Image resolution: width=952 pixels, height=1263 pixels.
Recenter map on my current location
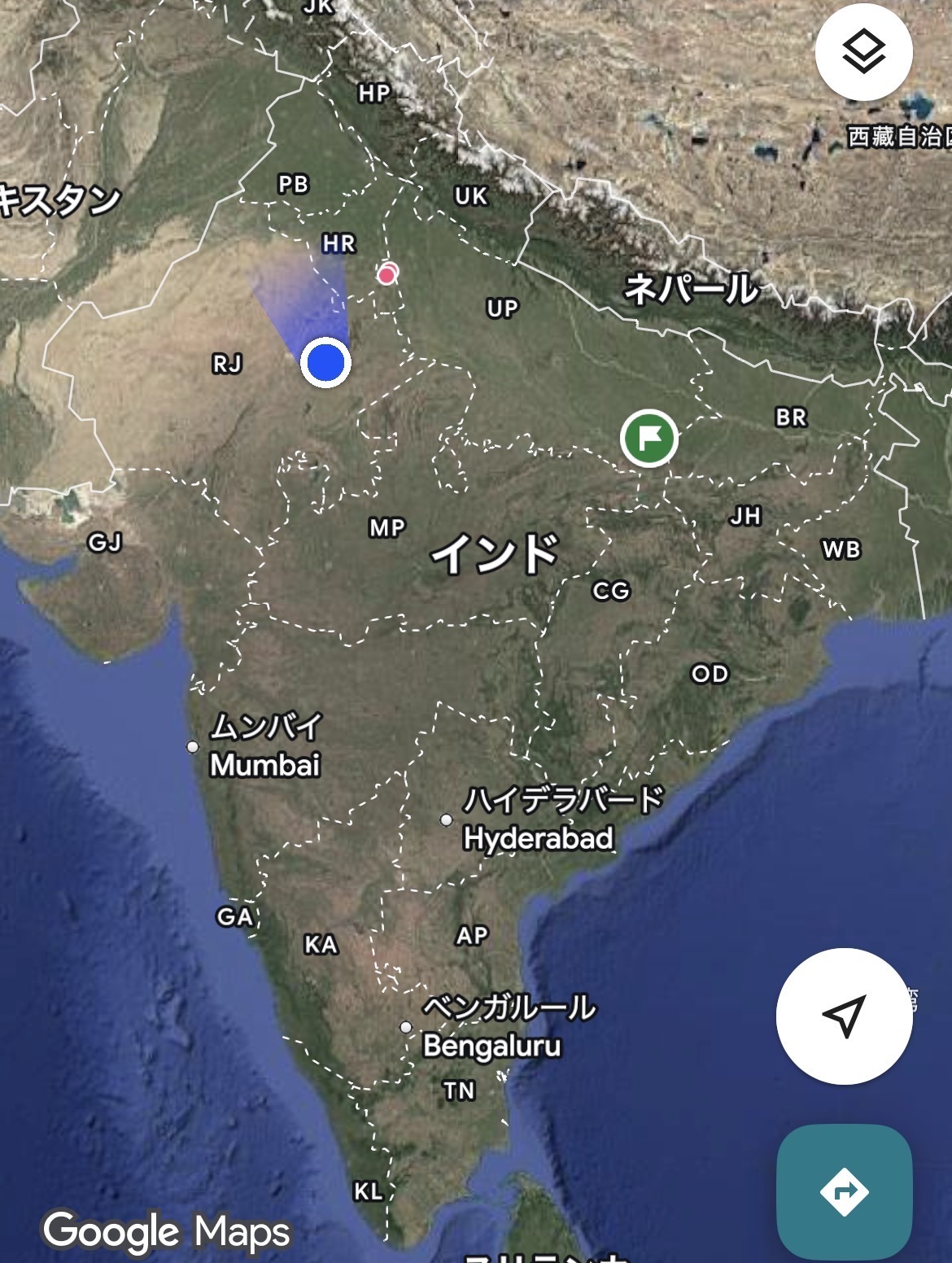coord(844,1016)
